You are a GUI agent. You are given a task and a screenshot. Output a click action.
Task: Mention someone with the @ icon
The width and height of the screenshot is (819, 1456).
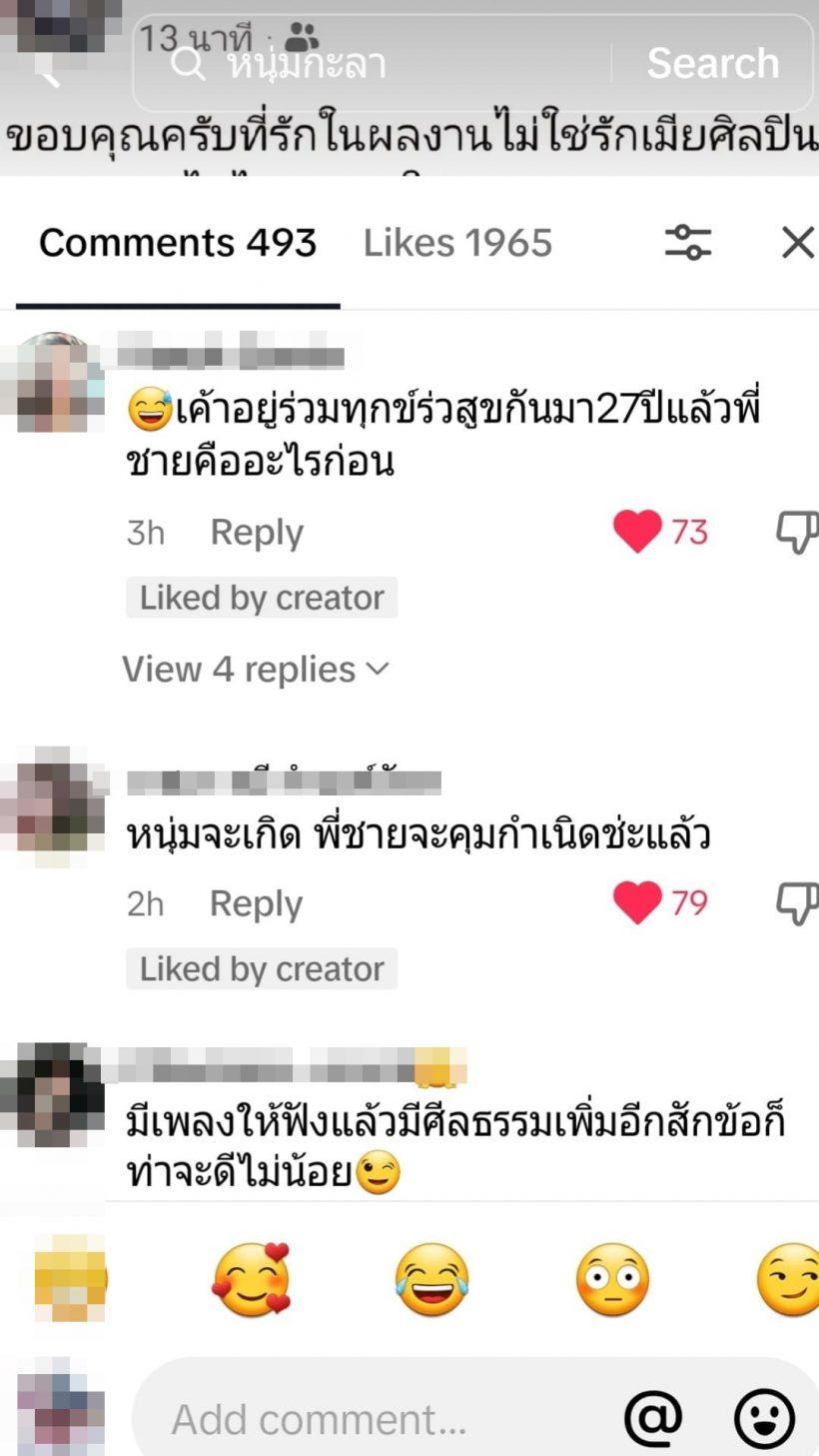pyautogui.click(x=653, y=1418)
